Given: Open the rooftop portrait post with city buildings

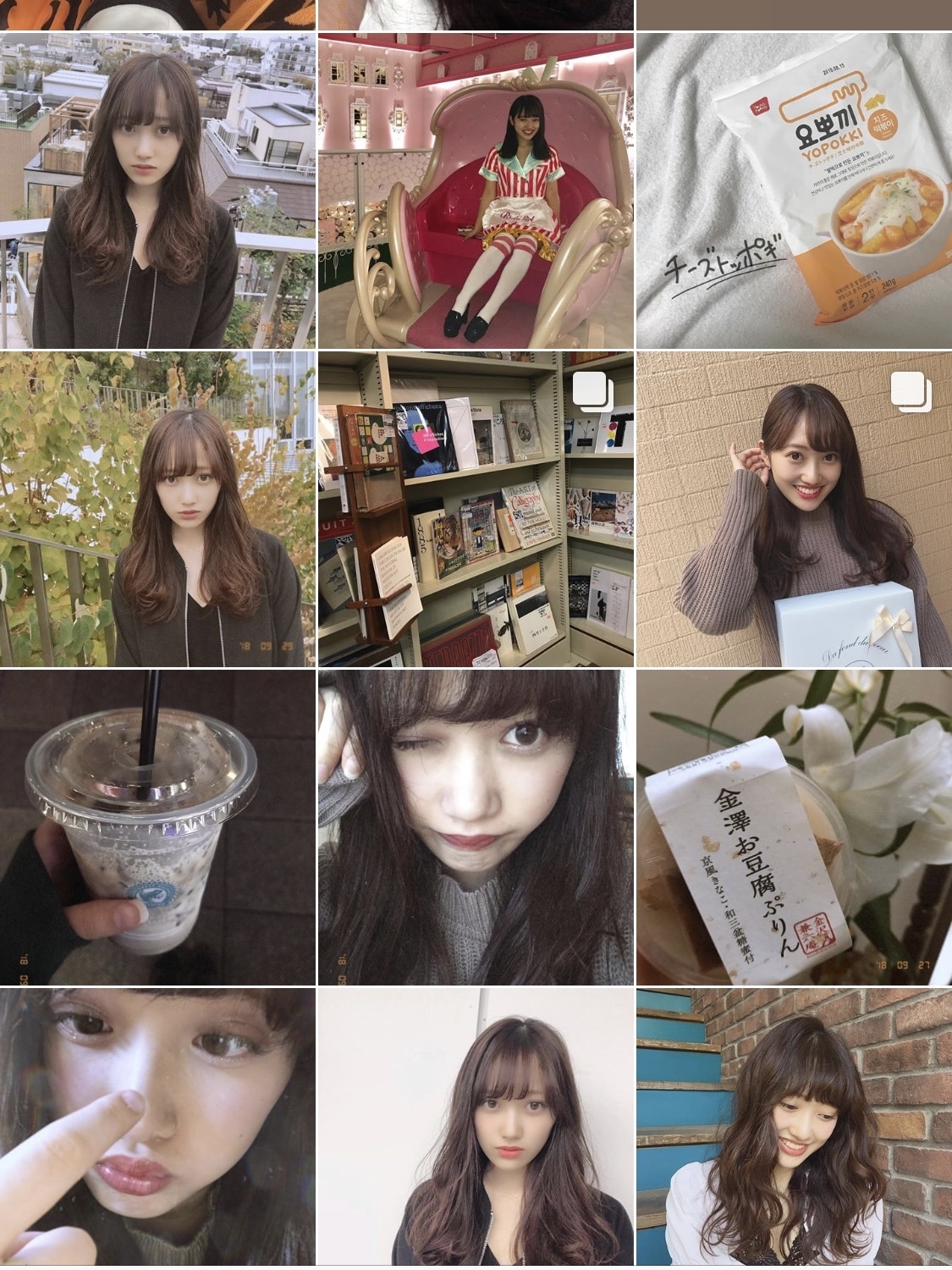Looking at the screenshot, I should pos(157,190).
